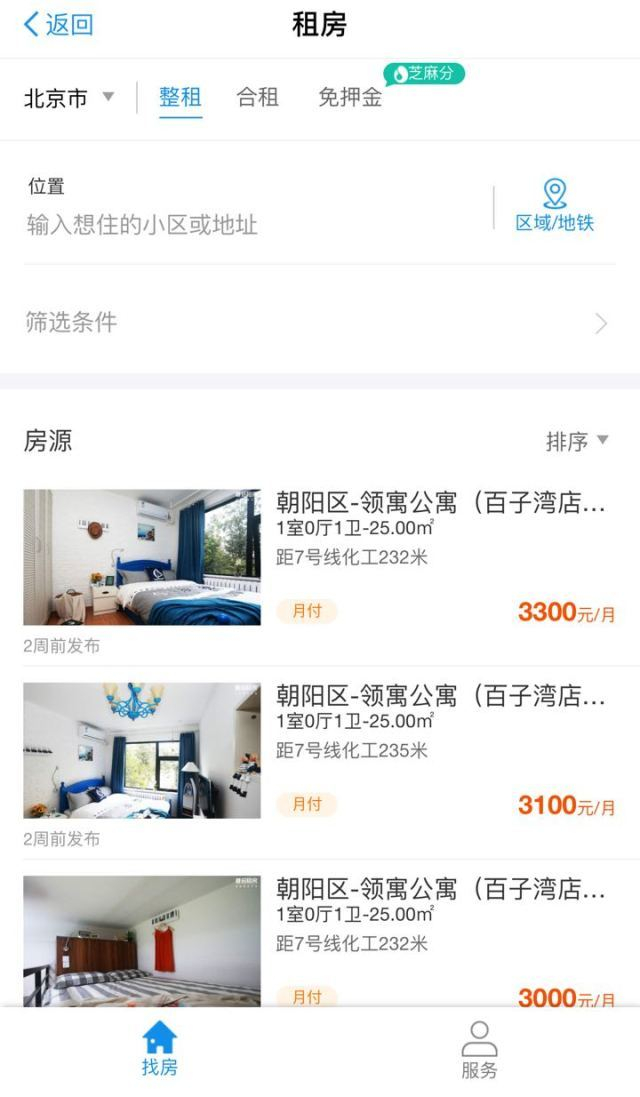Switch to the 合租 tab
The width and height of the screenshot is (640, 1097).
(x=257, y=98)
